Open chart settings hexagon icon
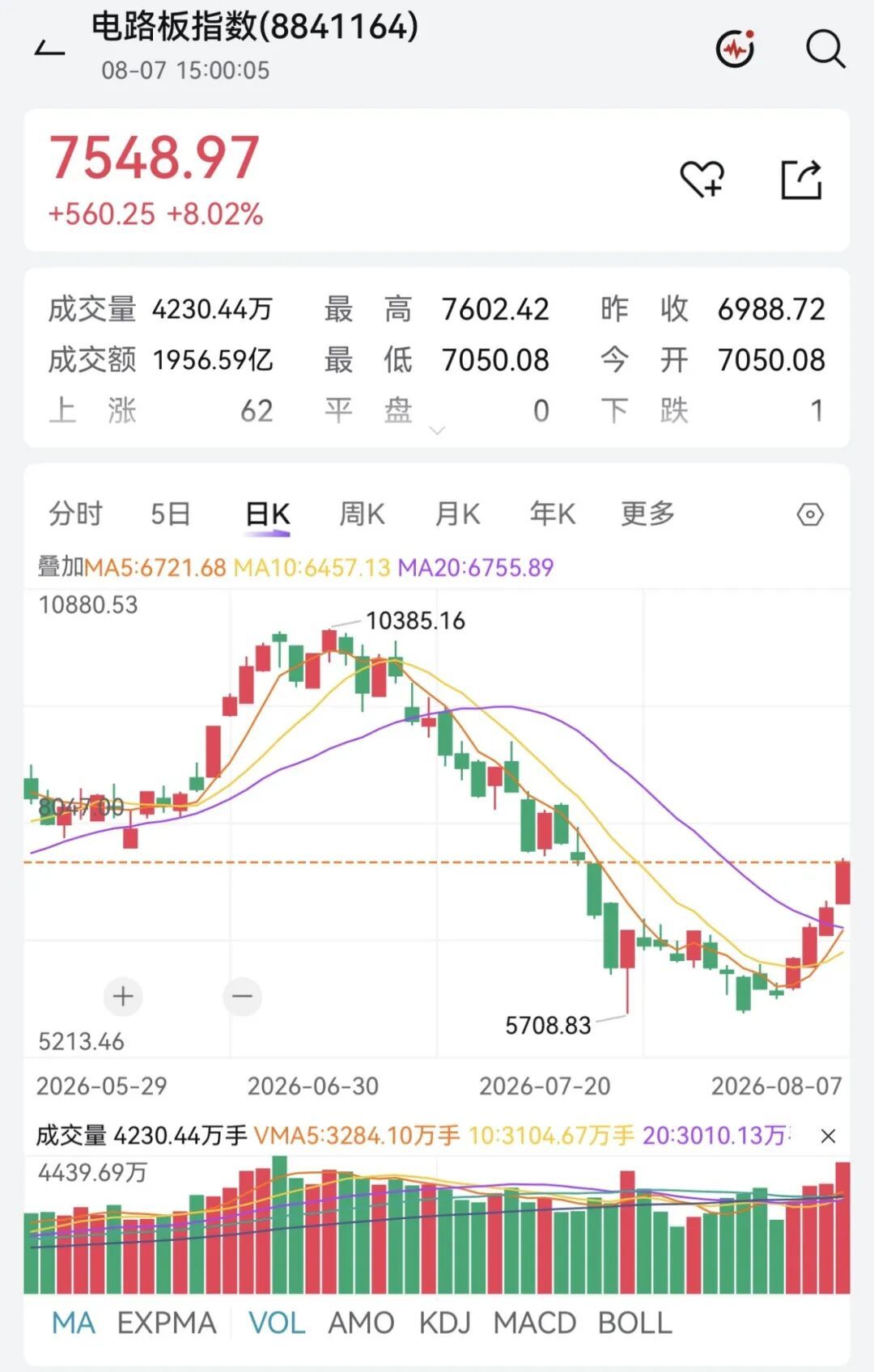 (x=810, y=514)
